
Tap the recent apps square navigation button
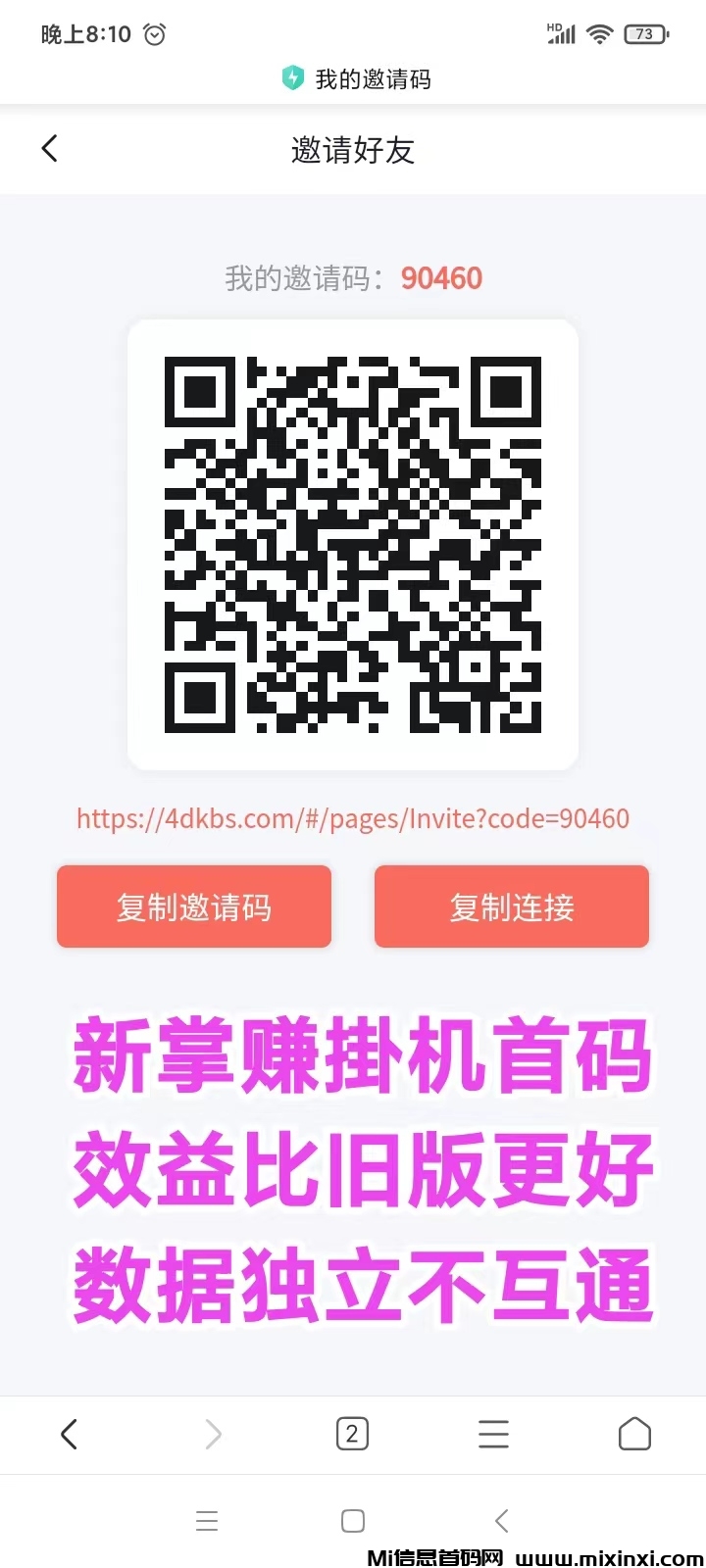tap(352, 1520)
